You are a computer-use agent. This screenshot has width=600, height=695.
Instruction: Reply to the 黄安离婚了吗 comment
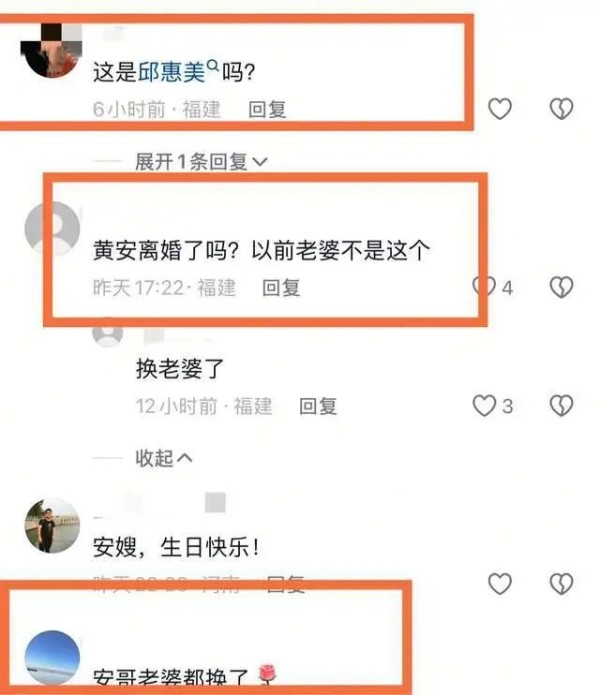pyautogui.click(x=281, y=288)
